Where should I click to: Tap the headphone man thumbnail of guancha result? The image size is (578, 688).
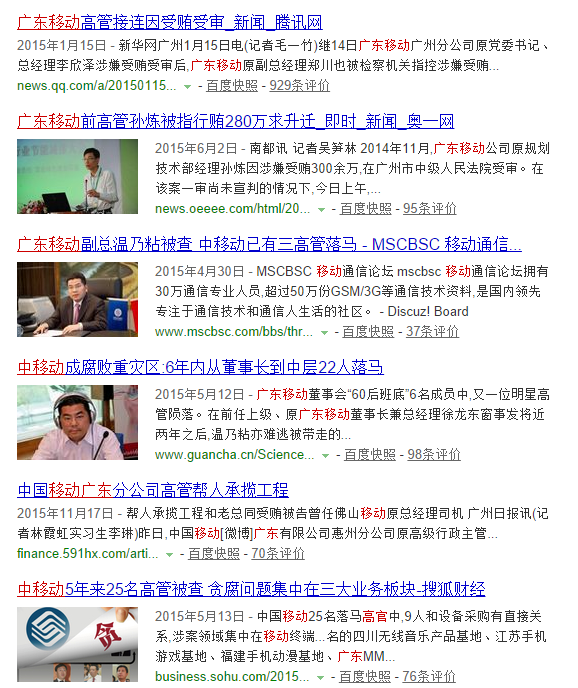point(77,423)
